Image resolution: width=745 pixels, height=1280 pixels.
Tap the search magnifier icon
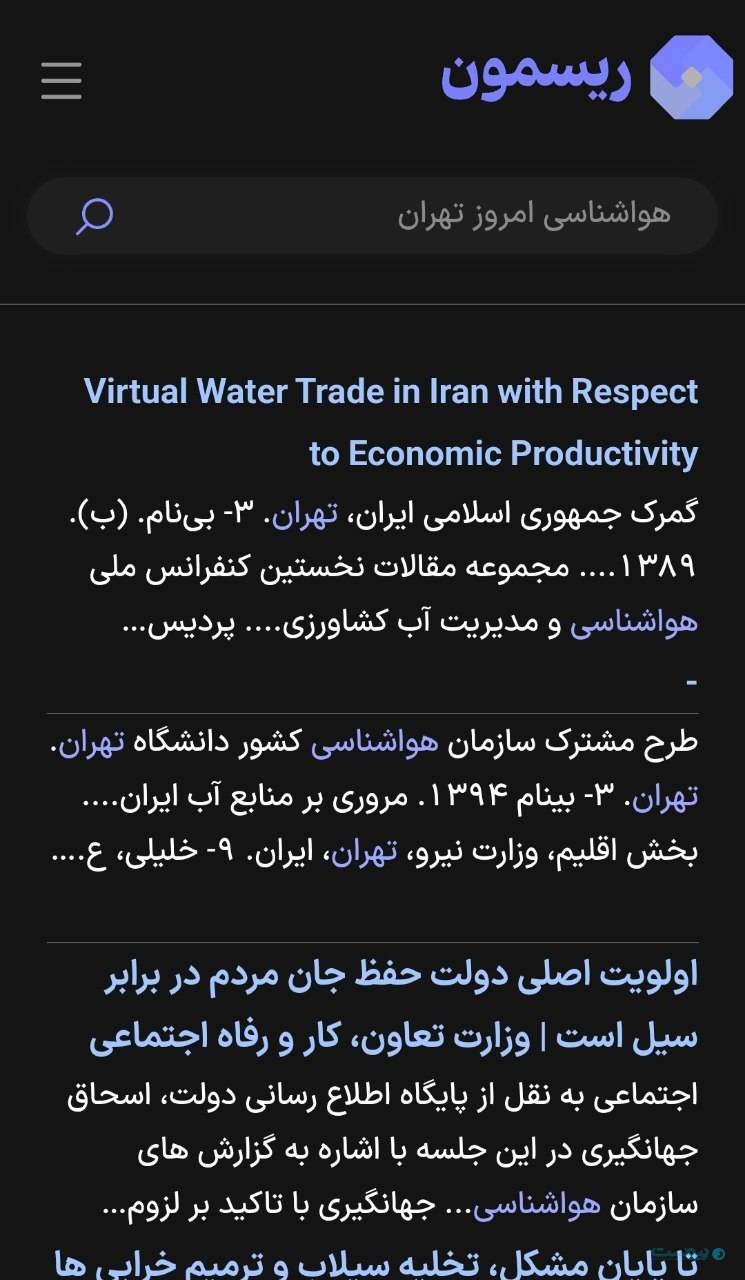(94, 215)
